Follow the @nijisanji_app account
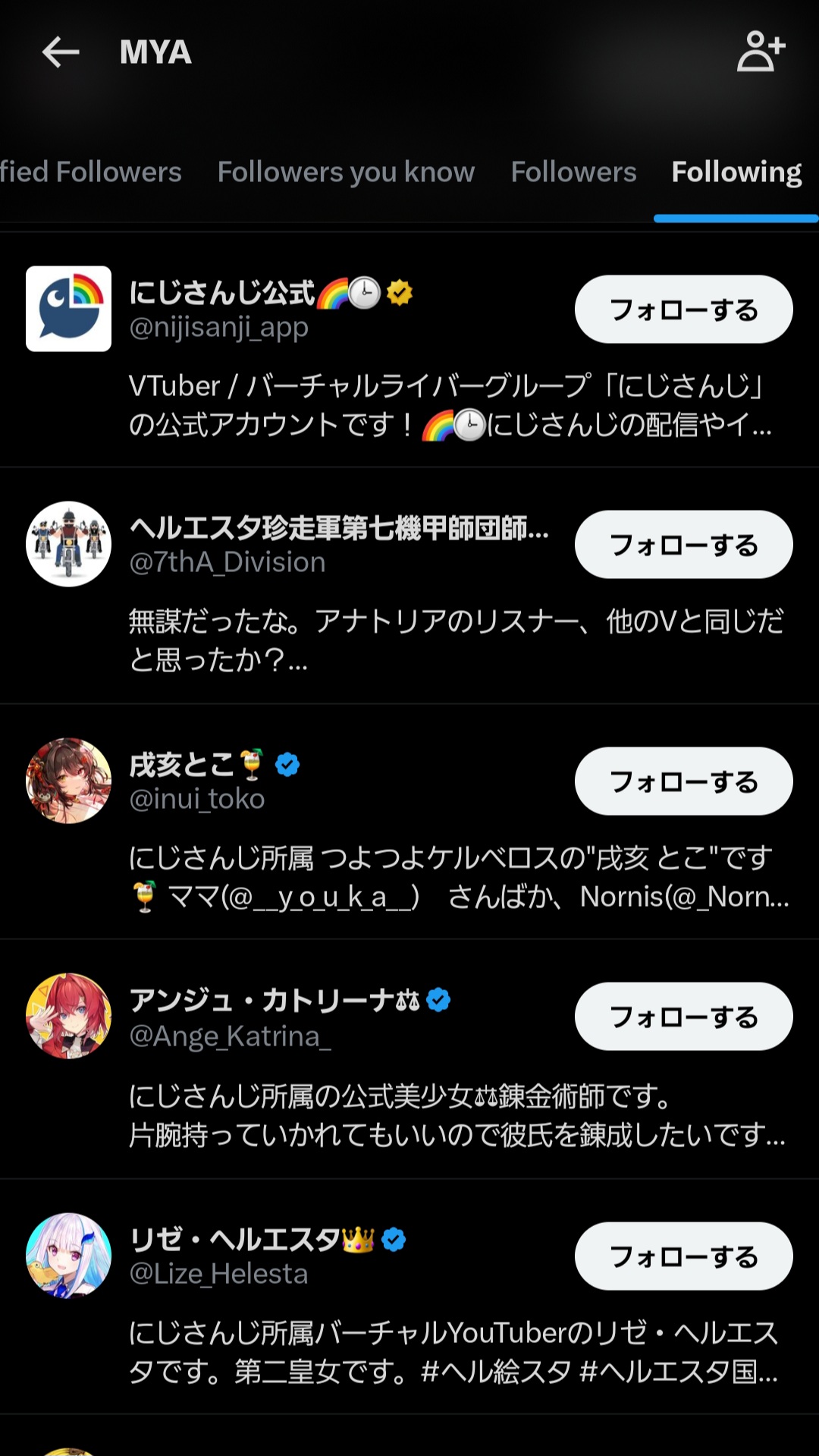 tap(683, 310)
